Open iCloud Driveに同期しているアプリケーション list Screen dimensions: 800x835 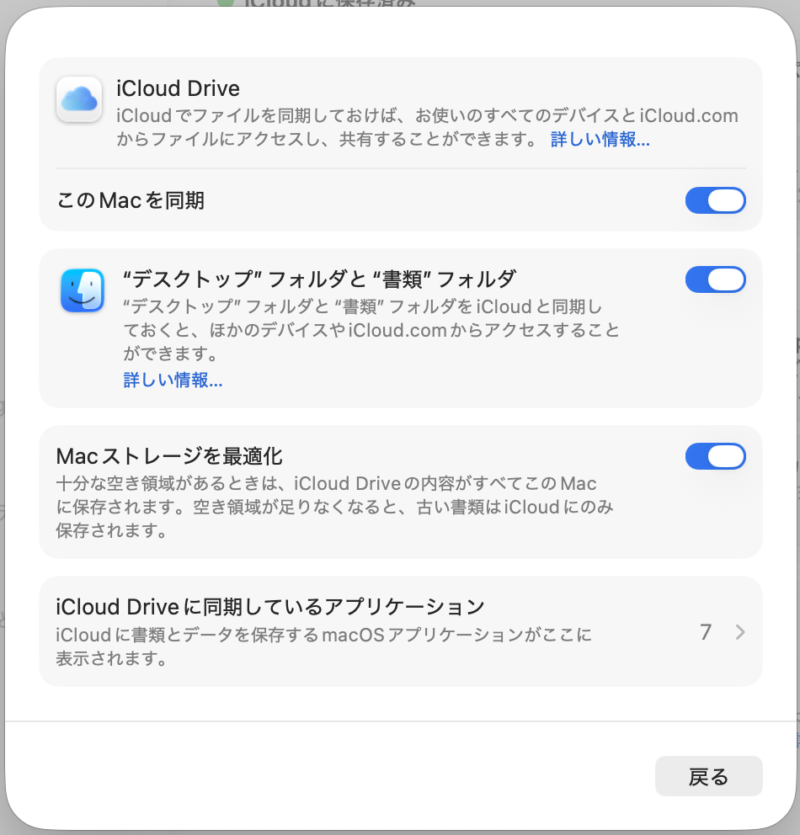click(x=400, y=631)
